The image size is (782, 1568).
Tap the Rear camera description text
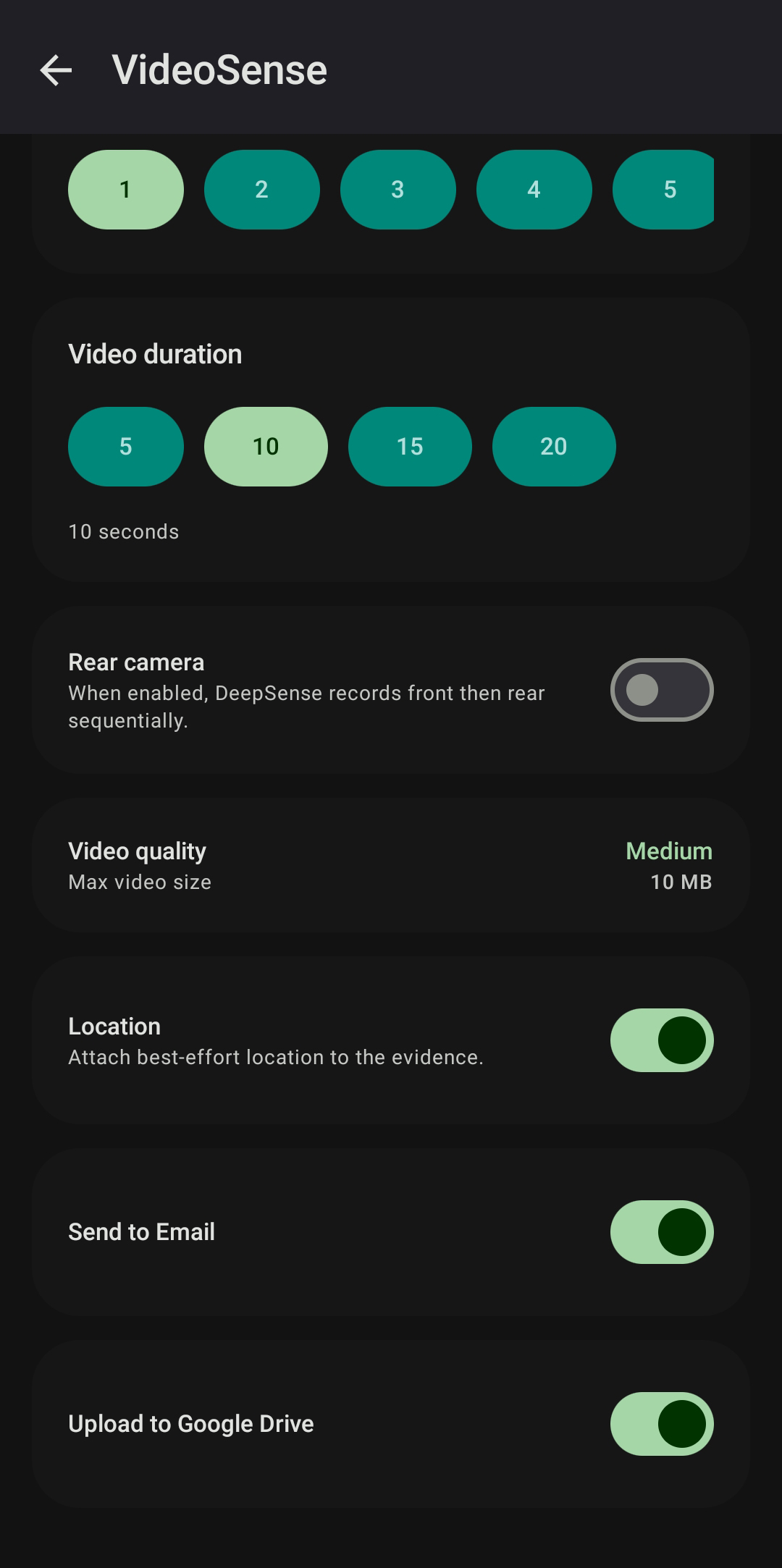307,706
